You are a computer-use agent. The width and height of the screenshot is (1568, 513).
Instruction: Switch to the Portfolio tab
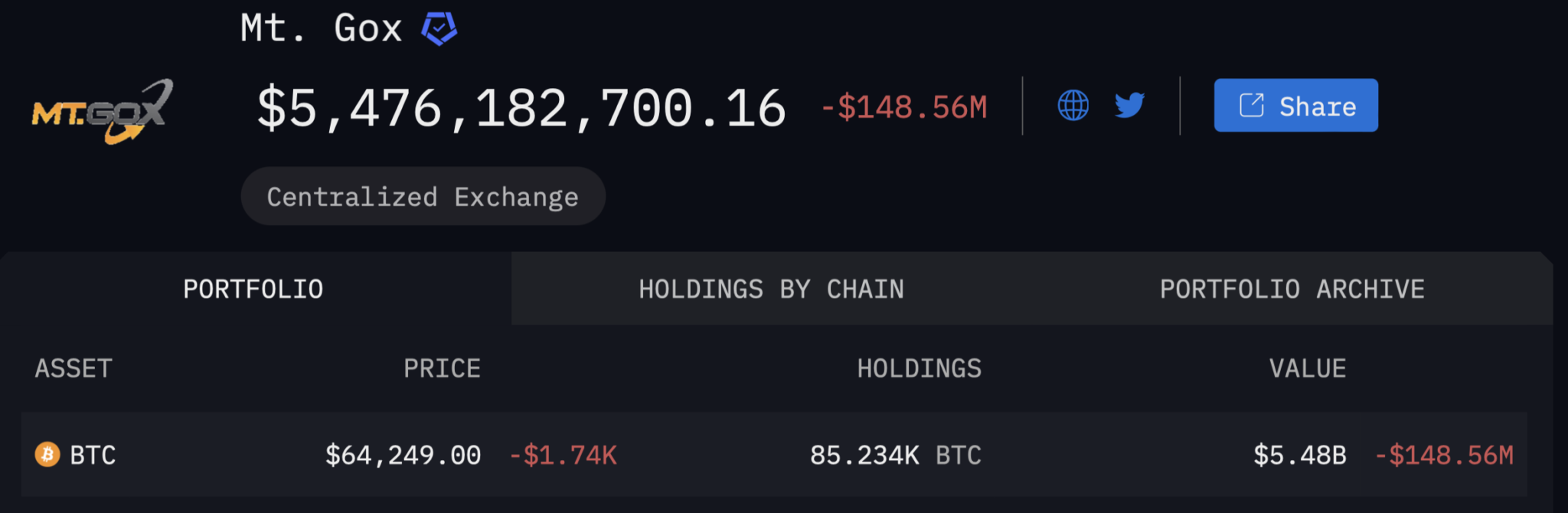tap(253, 289)
